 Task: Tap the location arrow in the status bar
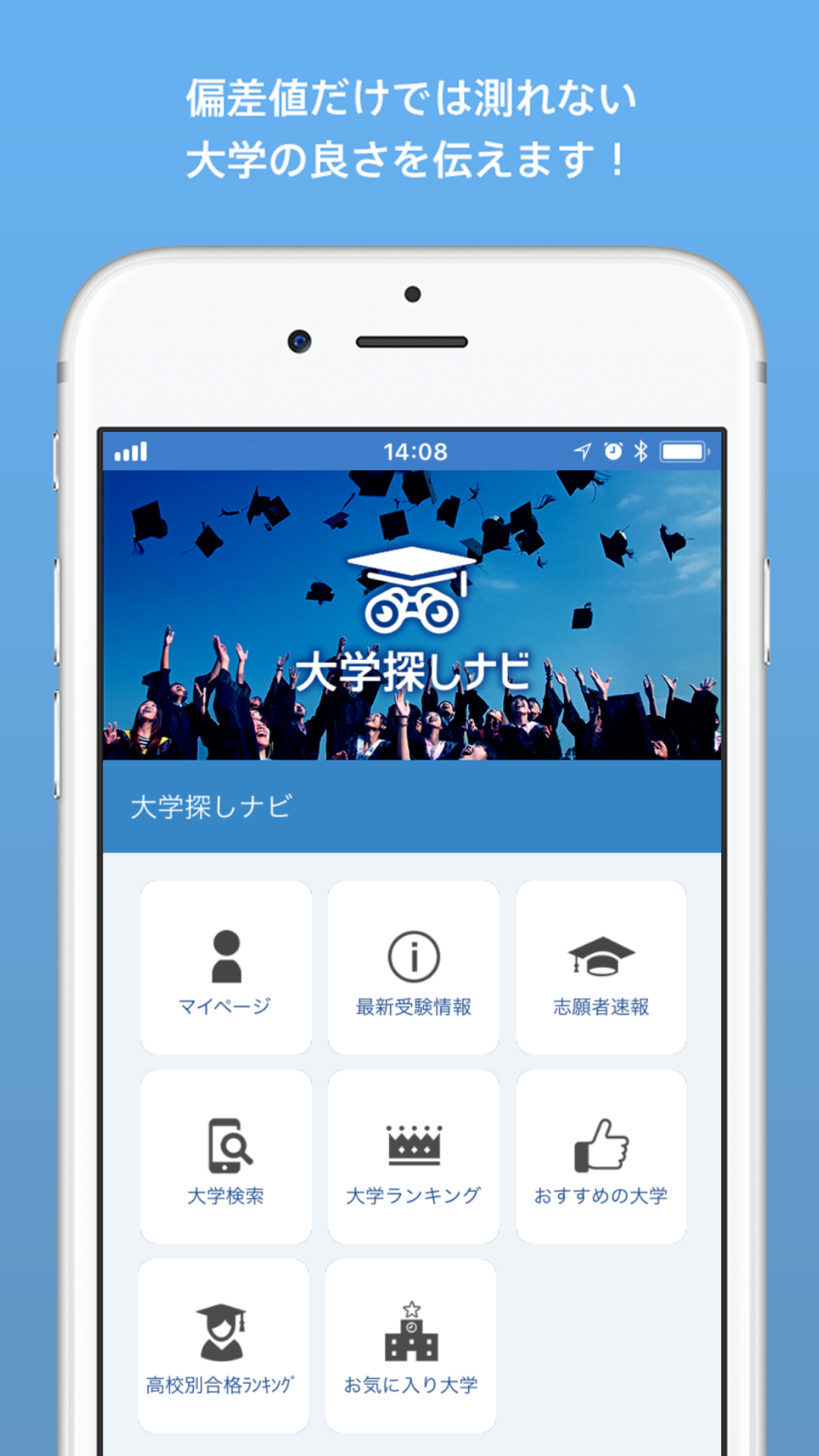582,450
